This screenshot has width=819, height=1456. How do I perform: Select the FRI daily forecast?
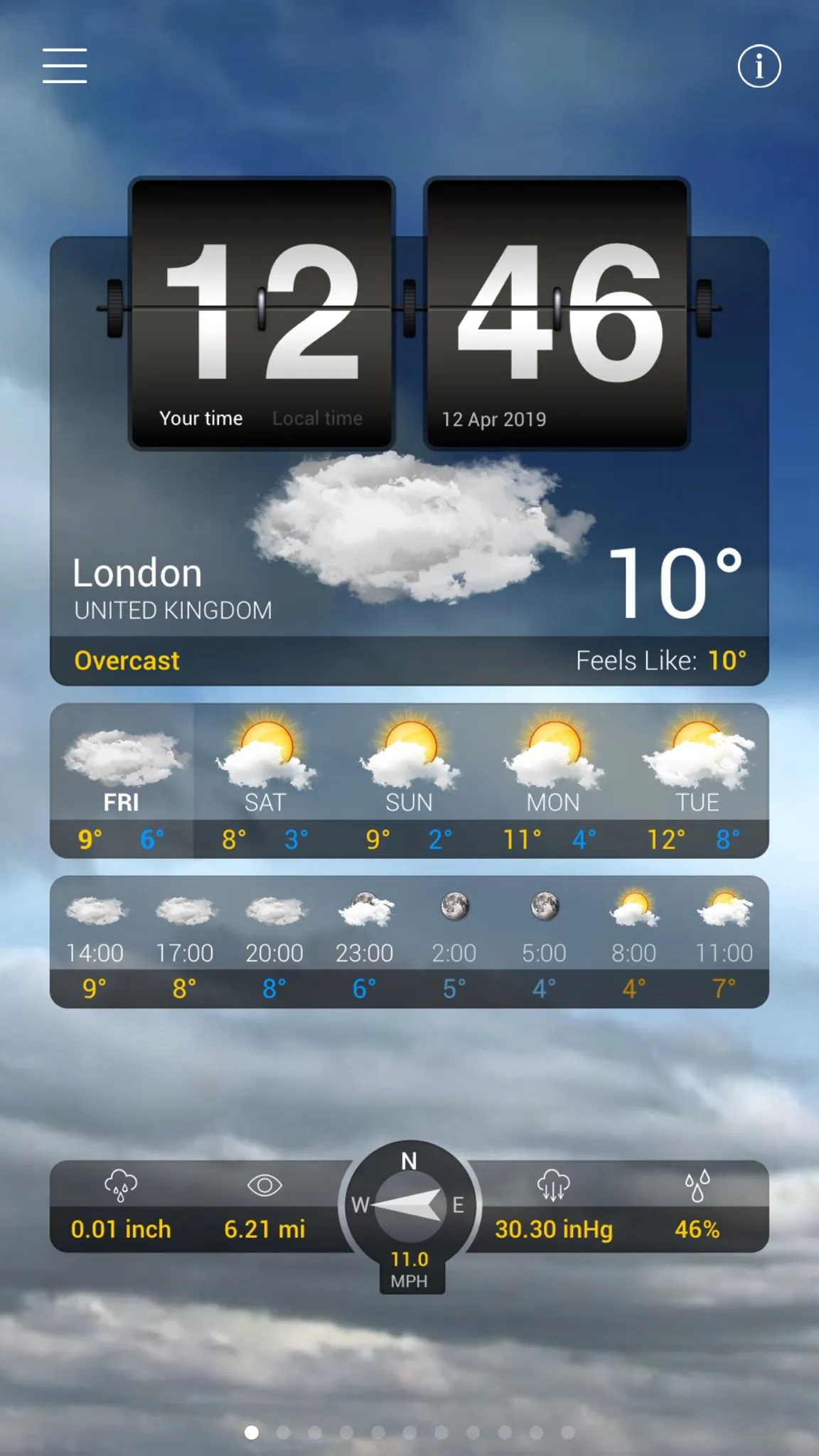tap(122, 781)
